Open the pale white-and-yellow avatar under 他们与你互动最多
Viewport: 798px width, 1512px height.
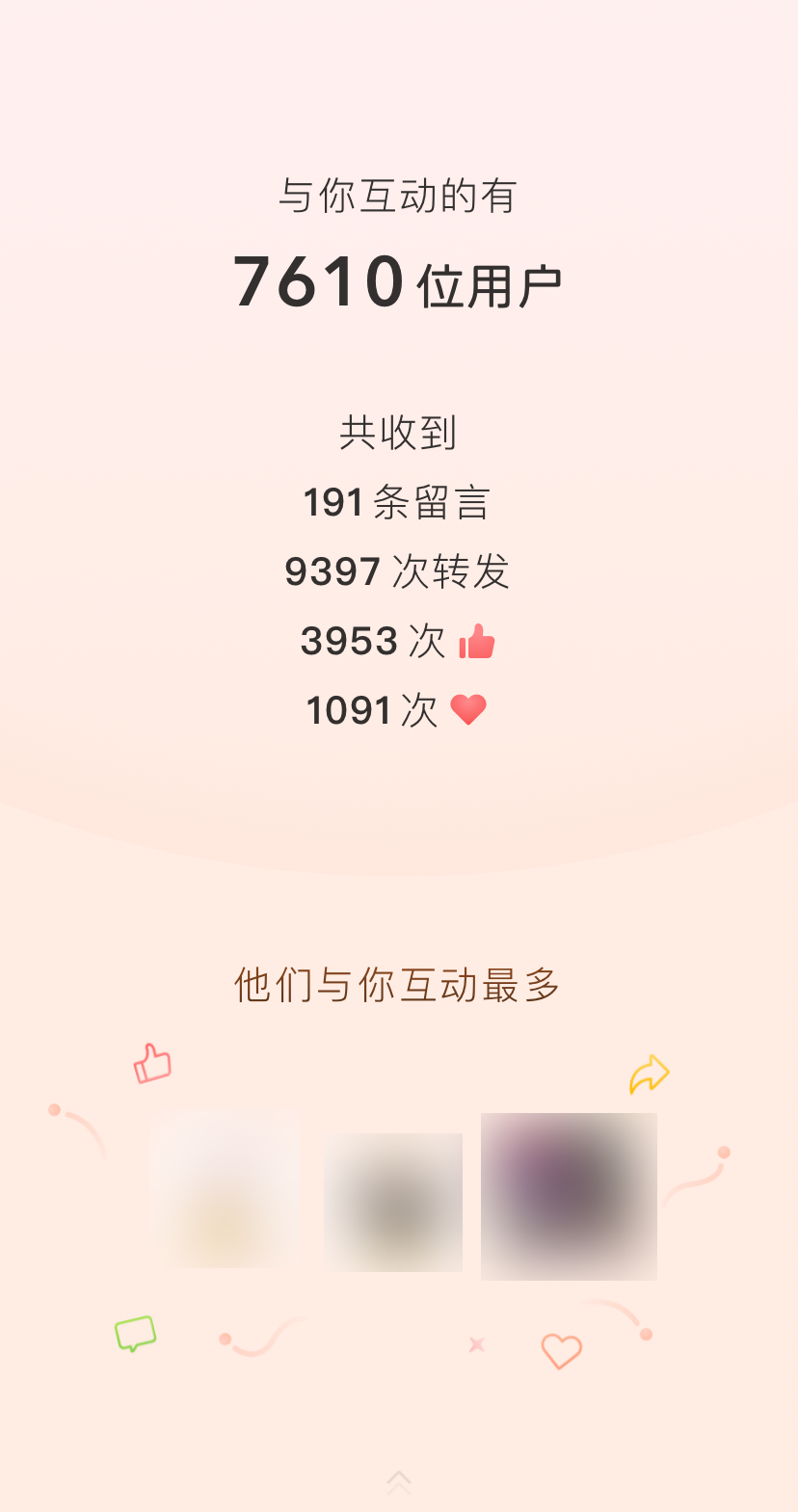226,1191
